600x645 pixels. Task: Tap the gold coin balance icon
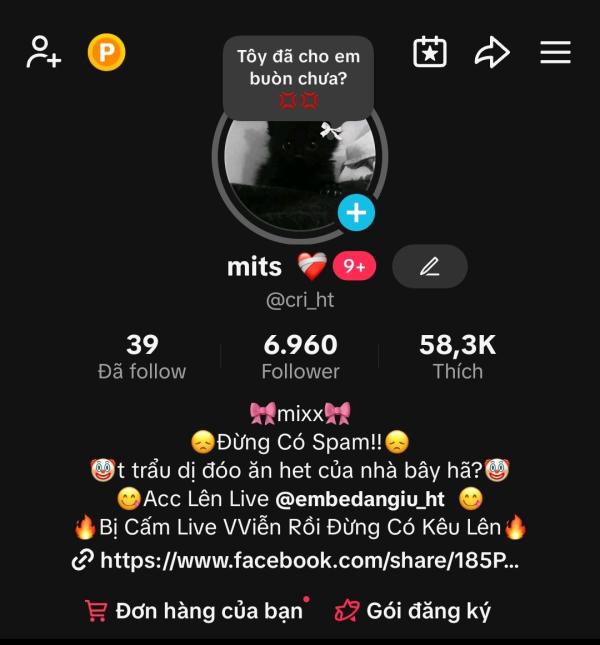click(x=106, y=52)
